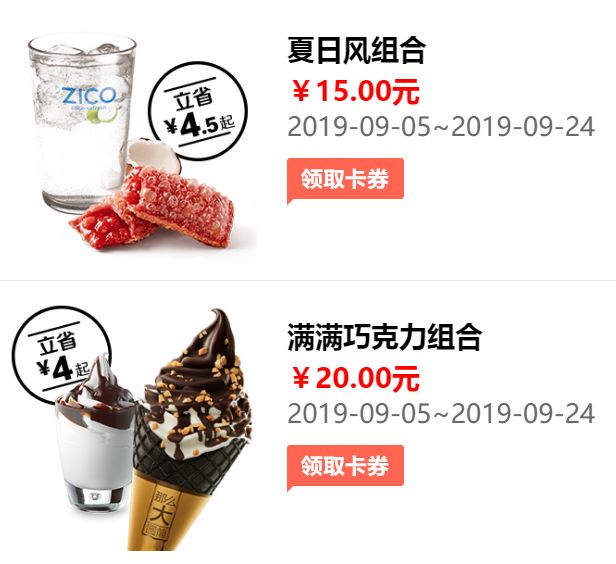Tap 领取卡券 for 夏日风组合

345,179
